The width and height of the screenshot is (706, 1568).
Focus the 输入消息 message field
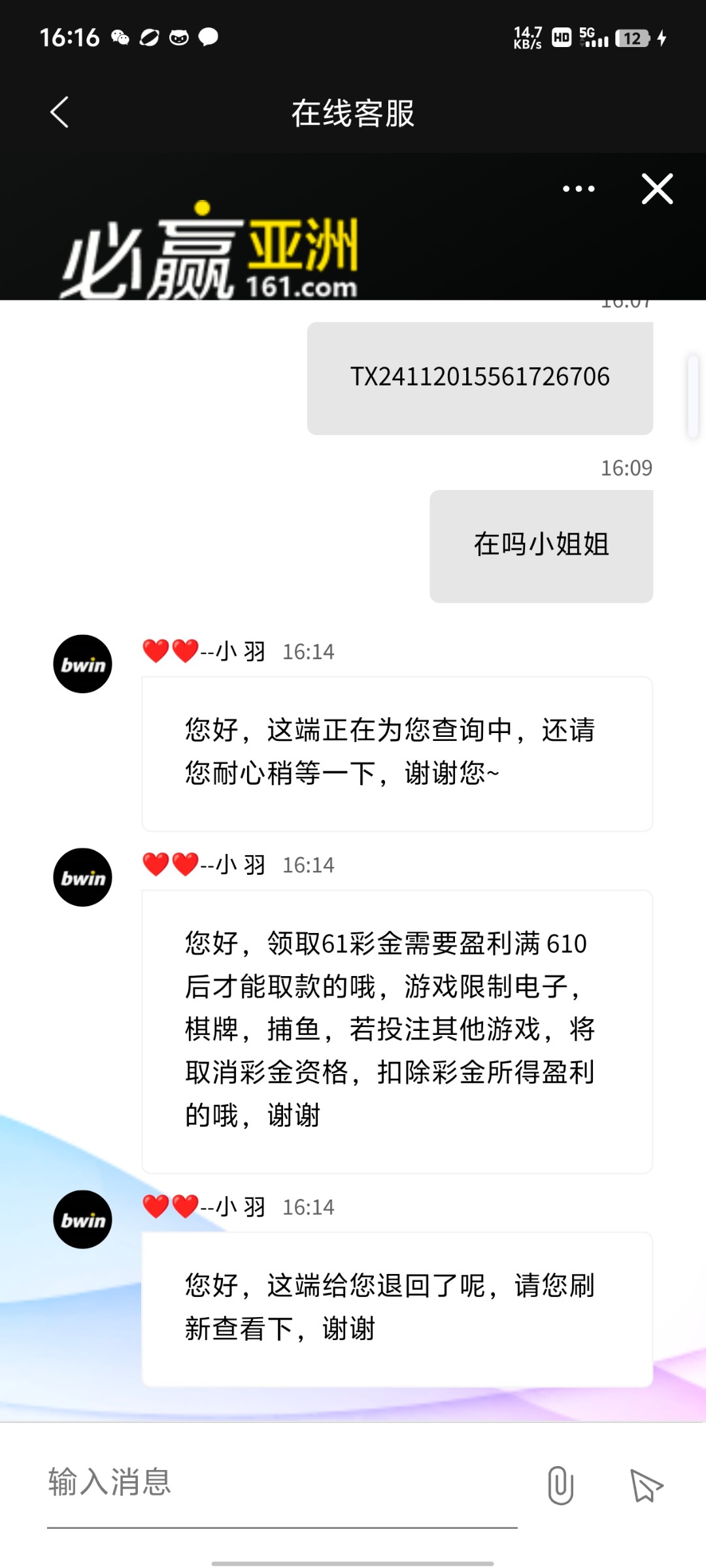(281, 1482)
